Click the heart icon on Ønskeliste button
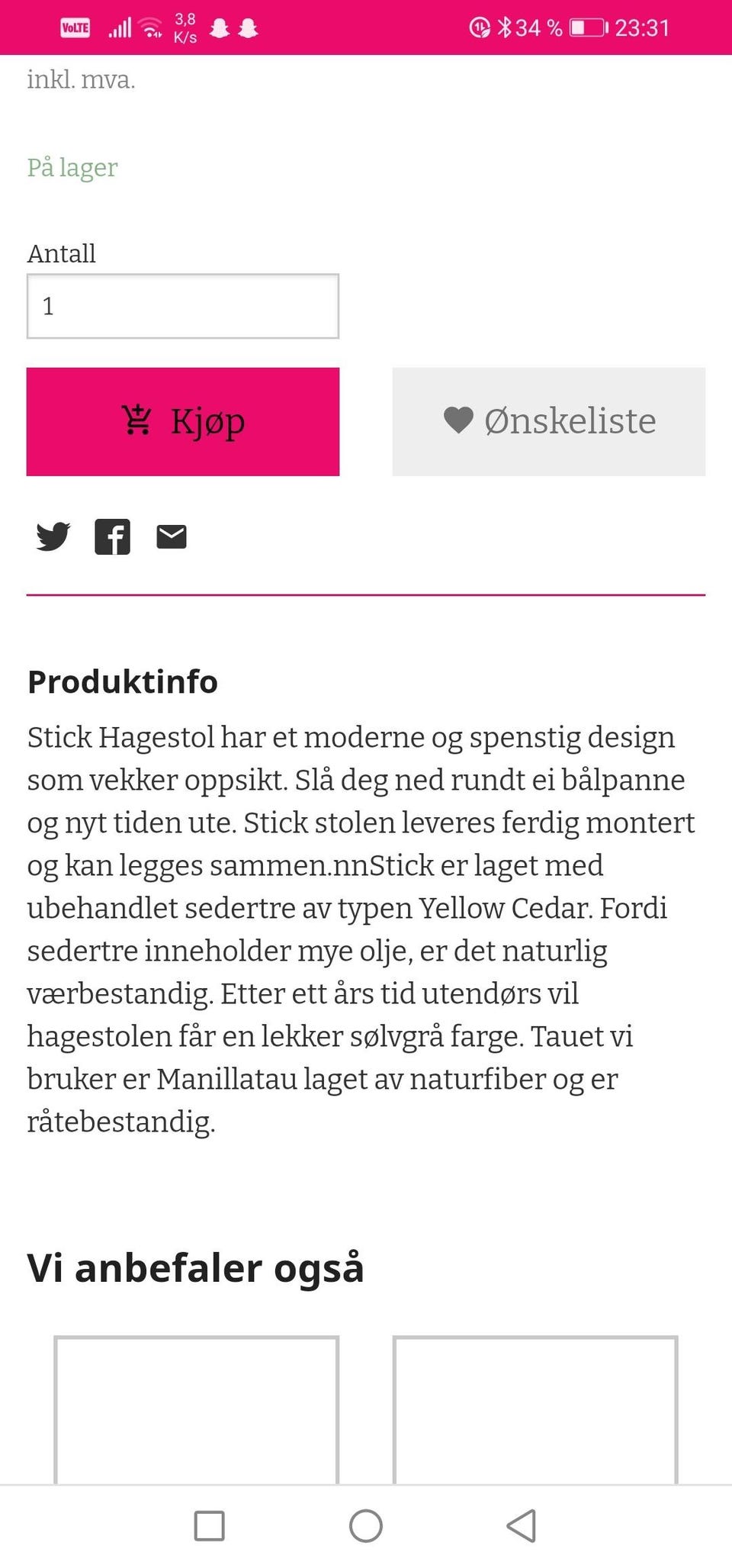732x1568 pixels. (x=459, y=420)
